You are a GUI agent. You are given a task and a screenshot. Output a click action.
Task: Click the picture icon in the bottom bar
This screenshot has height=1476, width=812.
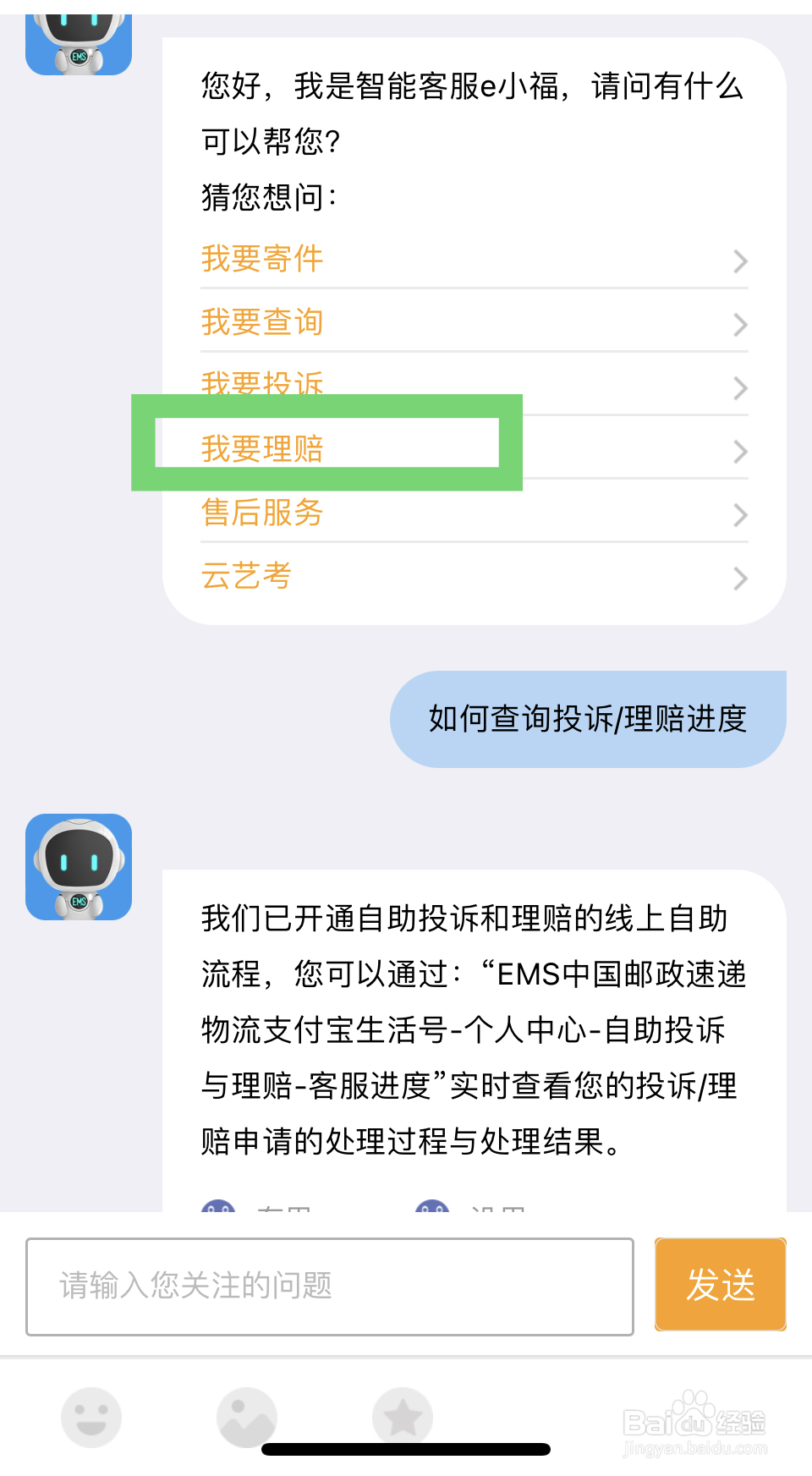coord(247,1417)
